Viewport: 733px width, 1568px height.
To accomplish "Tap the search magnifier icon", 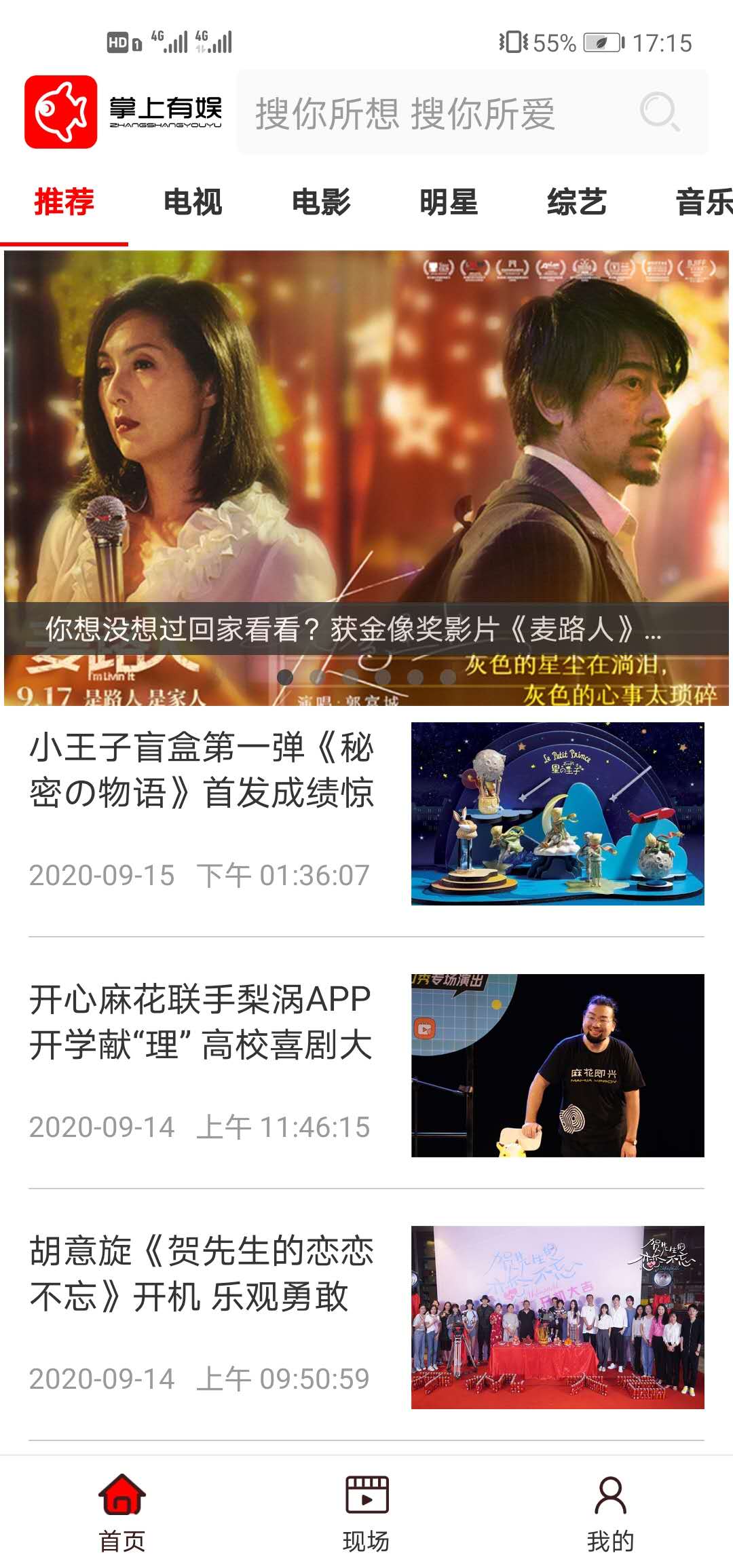I will click(x=659, y=112).
